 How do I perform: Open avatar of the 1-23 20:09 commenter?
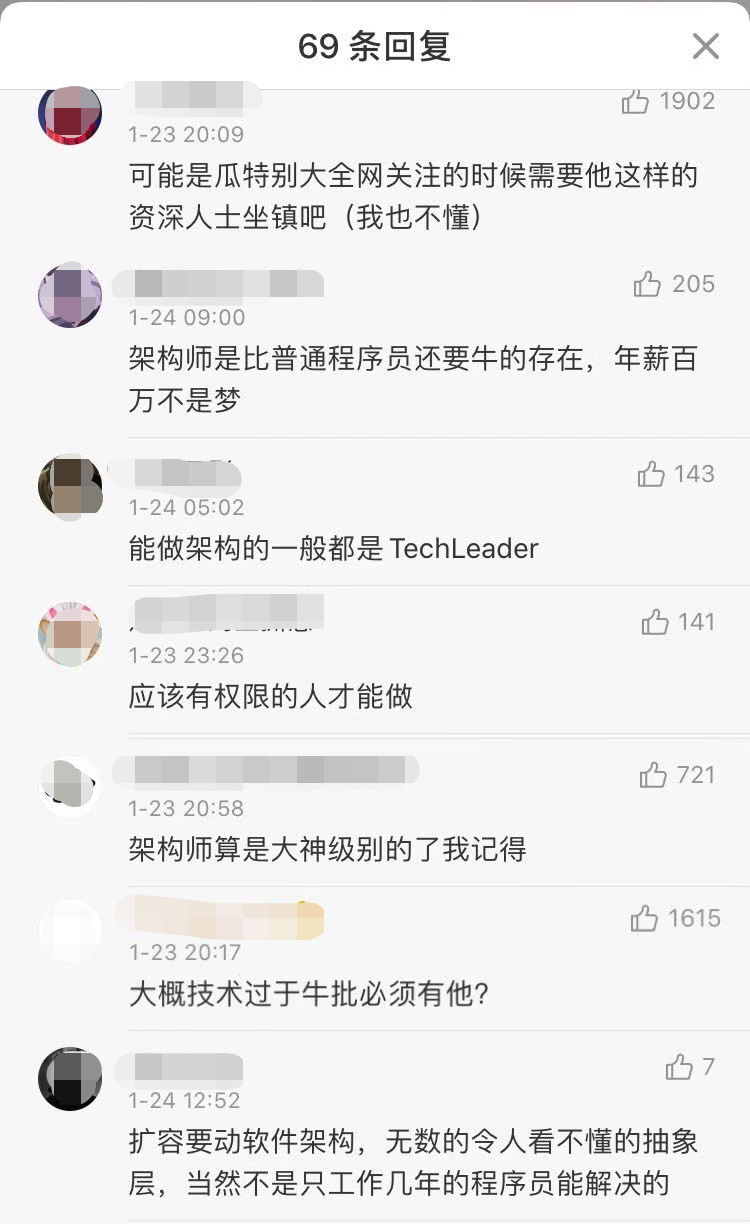click(x=70, y=116)
